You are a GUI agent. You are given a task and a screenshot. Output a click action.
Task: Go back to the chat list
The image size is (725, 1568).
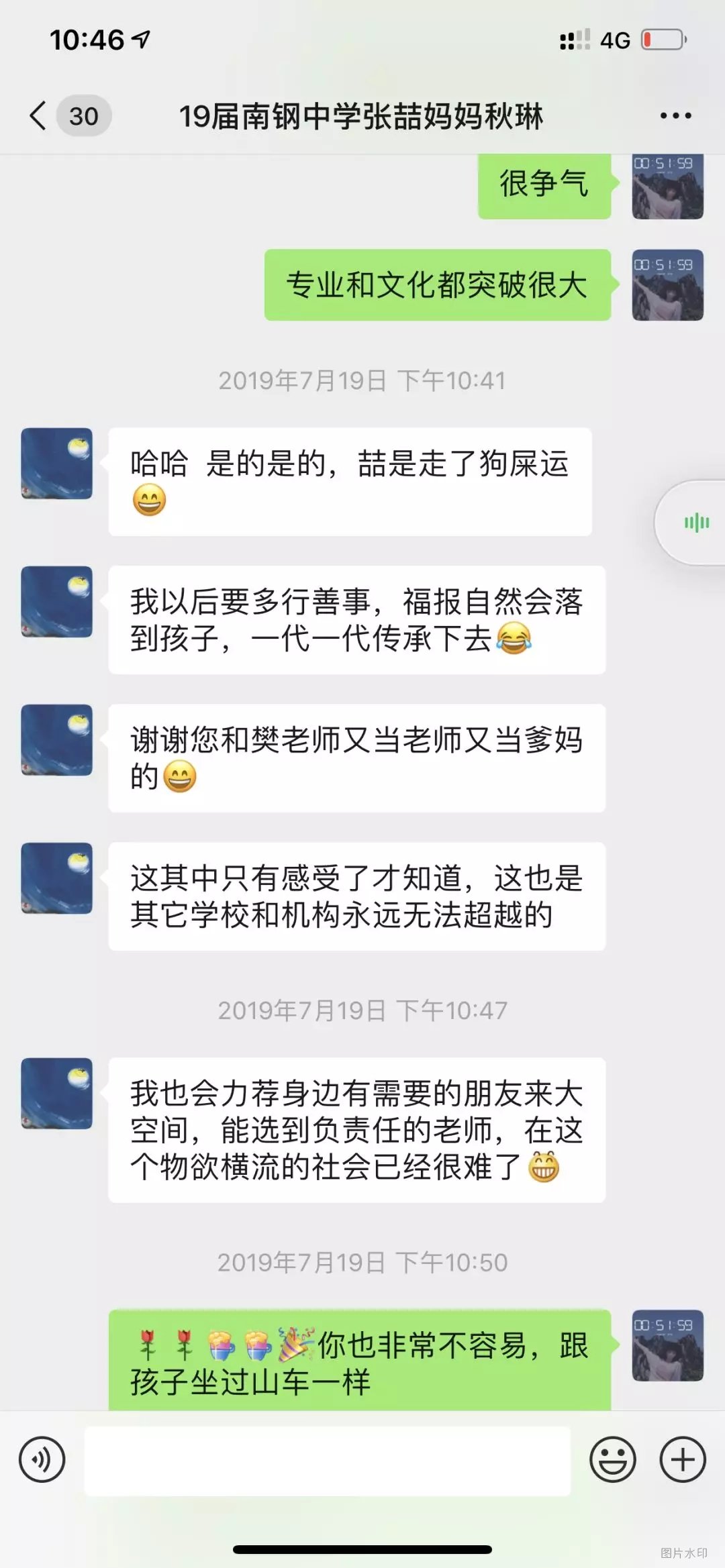(39, 115)
